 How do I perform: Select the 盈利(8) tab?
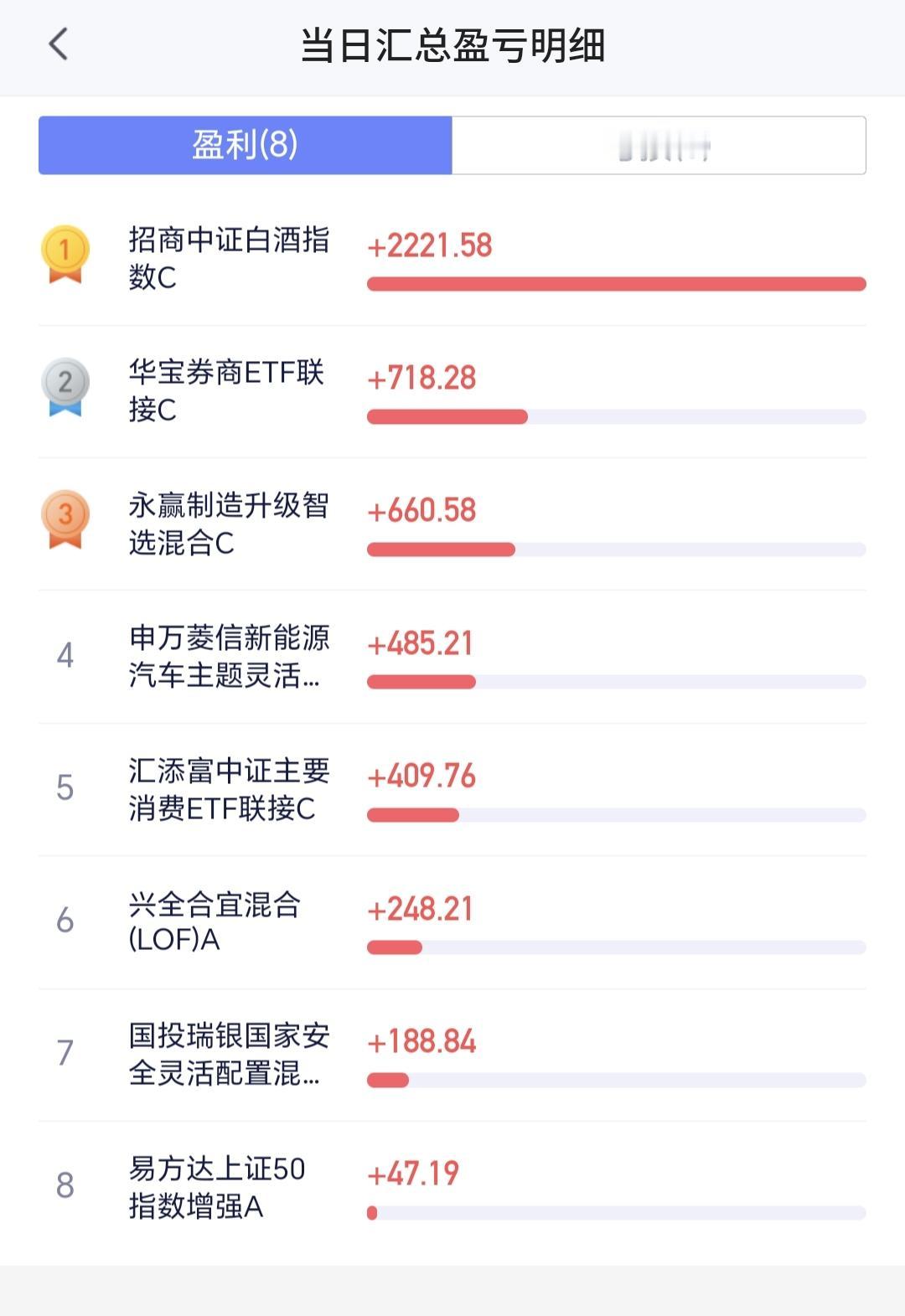coord(246,145)
